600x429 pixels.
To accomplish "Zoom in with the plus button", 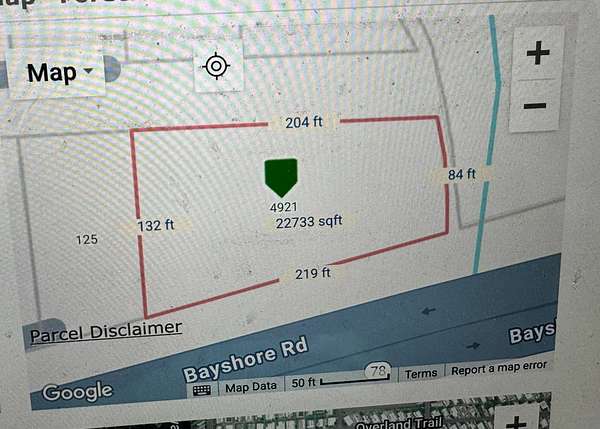I will pyautogui.click(x=537, y=53).
